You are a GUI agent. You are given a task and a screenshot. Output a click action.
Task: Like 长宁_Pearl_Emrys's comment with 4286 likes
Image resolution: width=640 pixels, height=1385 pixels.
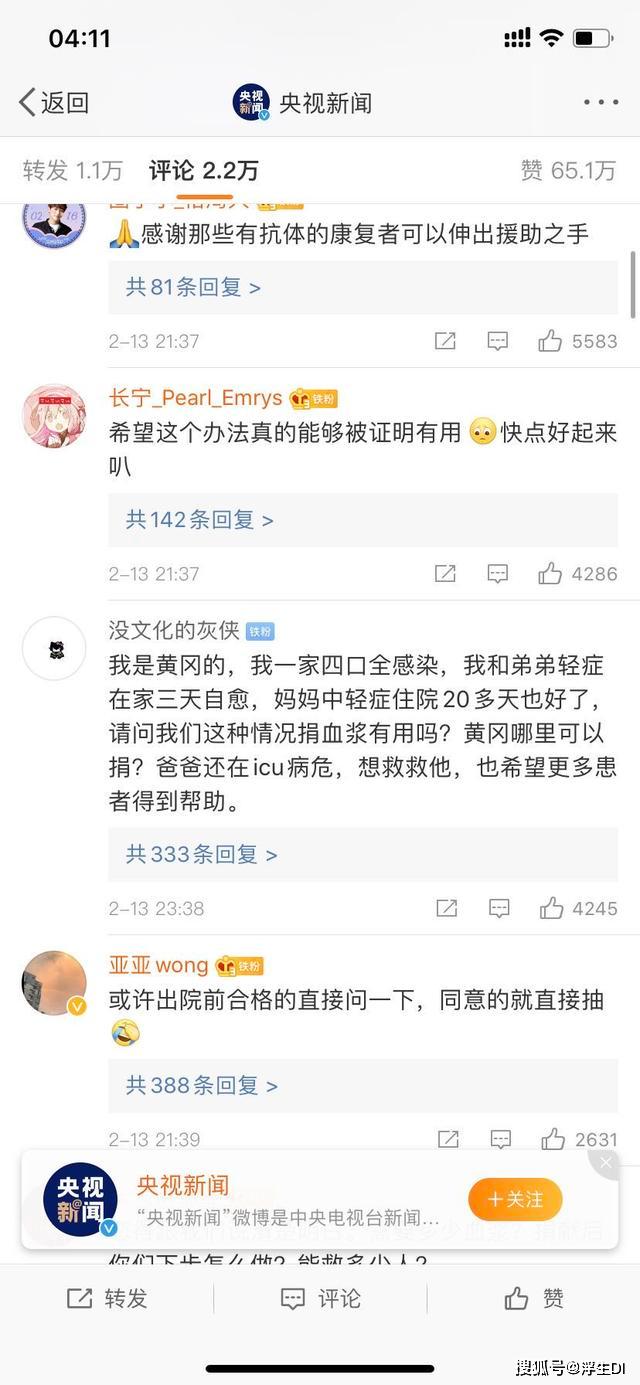point(578,574)
